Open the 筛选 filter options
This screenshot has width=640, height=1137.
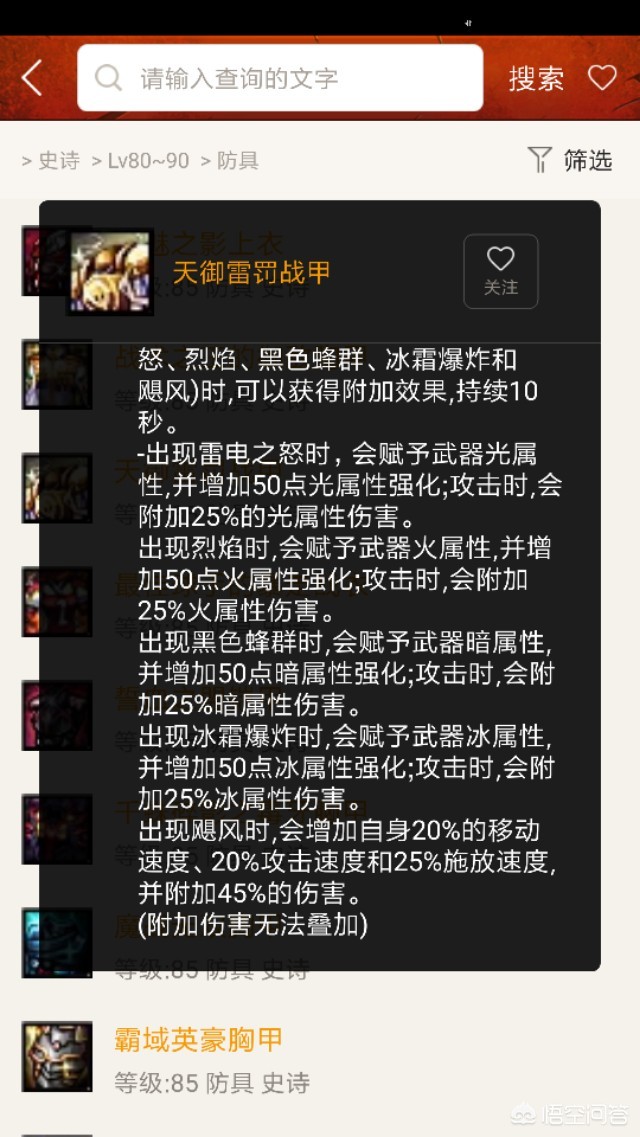coord(570,159)
